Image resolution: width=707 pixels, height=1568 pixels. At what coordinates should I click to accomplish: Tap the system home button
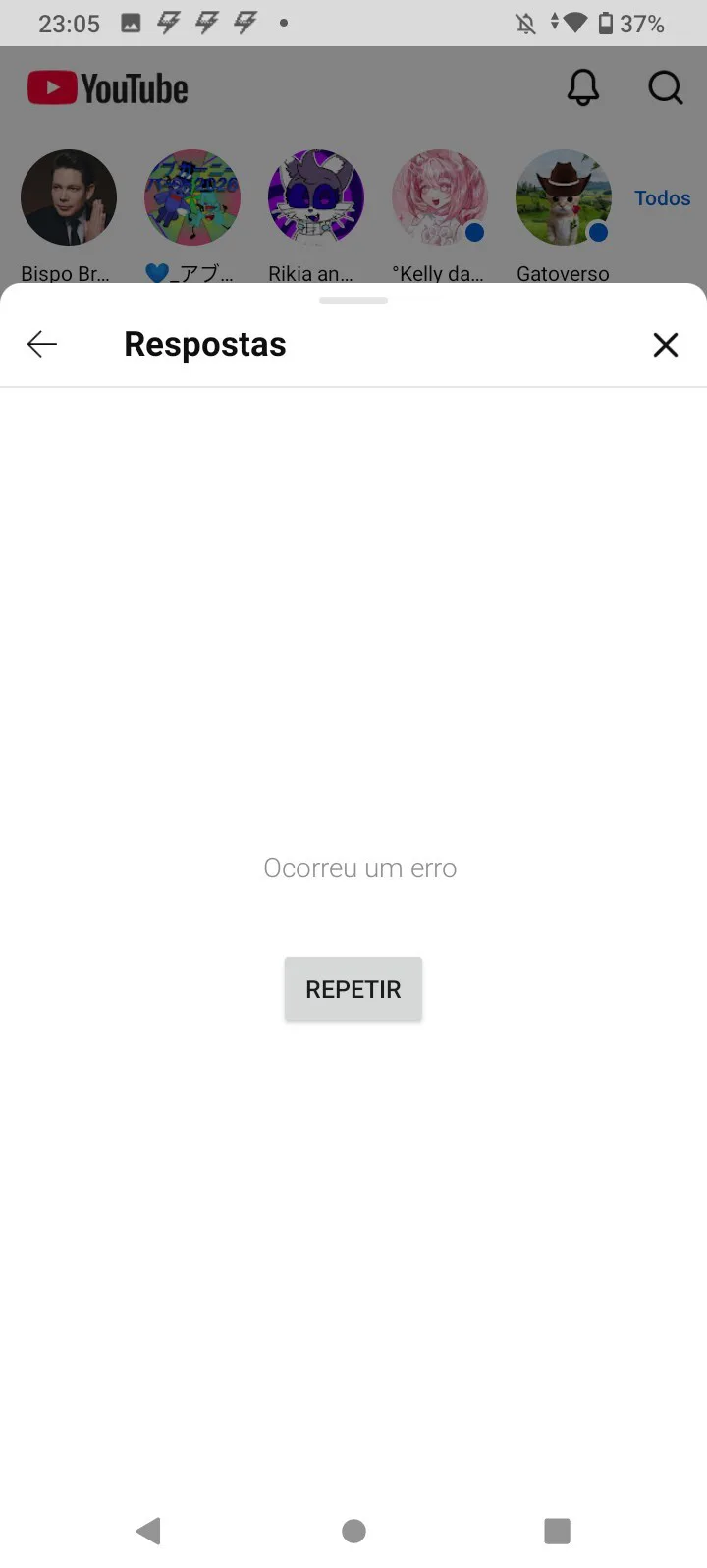pyautogui.click(x=353, y=1530)
